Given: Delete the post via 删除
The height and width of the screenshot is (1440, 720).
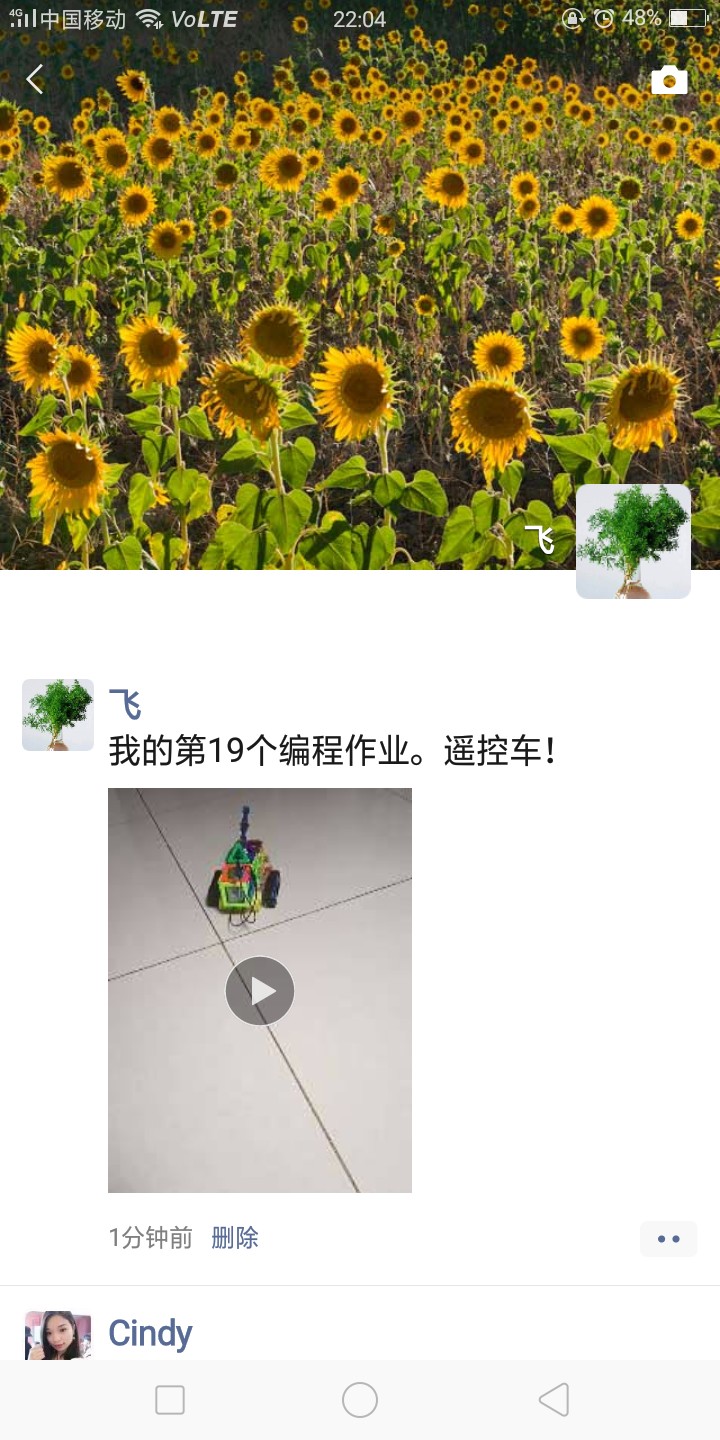Looking at the screenshot, I should (235, 1238).
